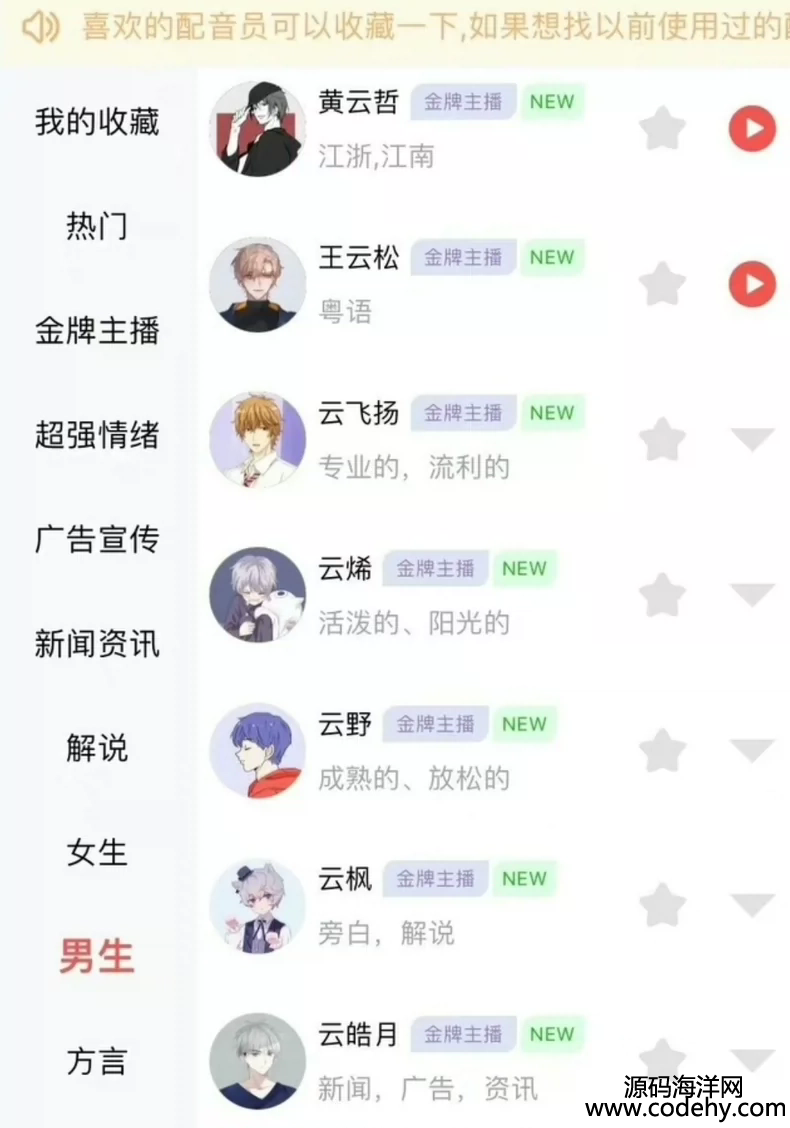The width and height of the screenshot is (790, 1128).
Task: Expand the dropdown arrow for 云烯
Action: pyautogui.click(x=752, y=595)
